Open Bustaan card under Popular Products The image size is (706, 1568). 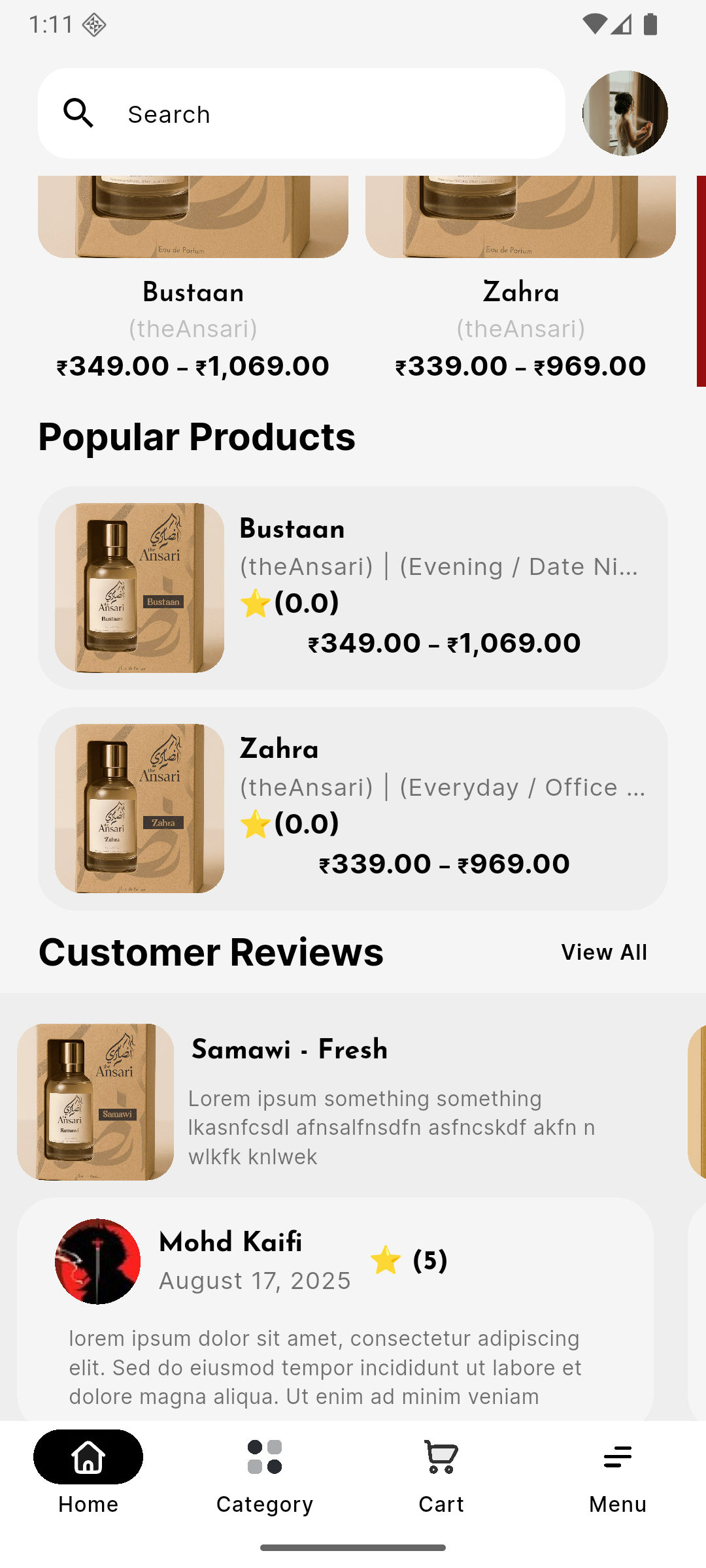point(353,587)
